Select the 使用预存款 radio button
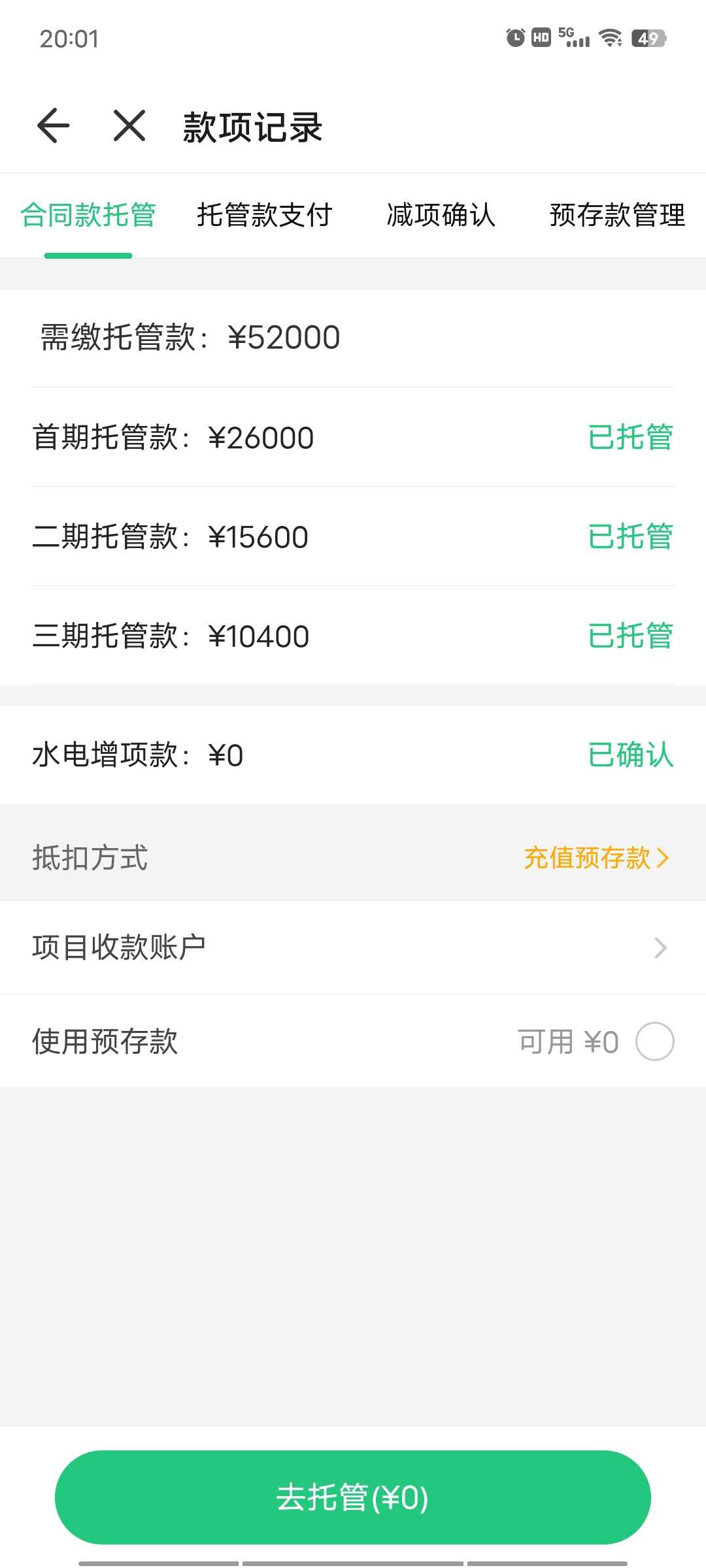Screen dimensions: 706x1568 pyautogui.click(x=655, y=1041)
